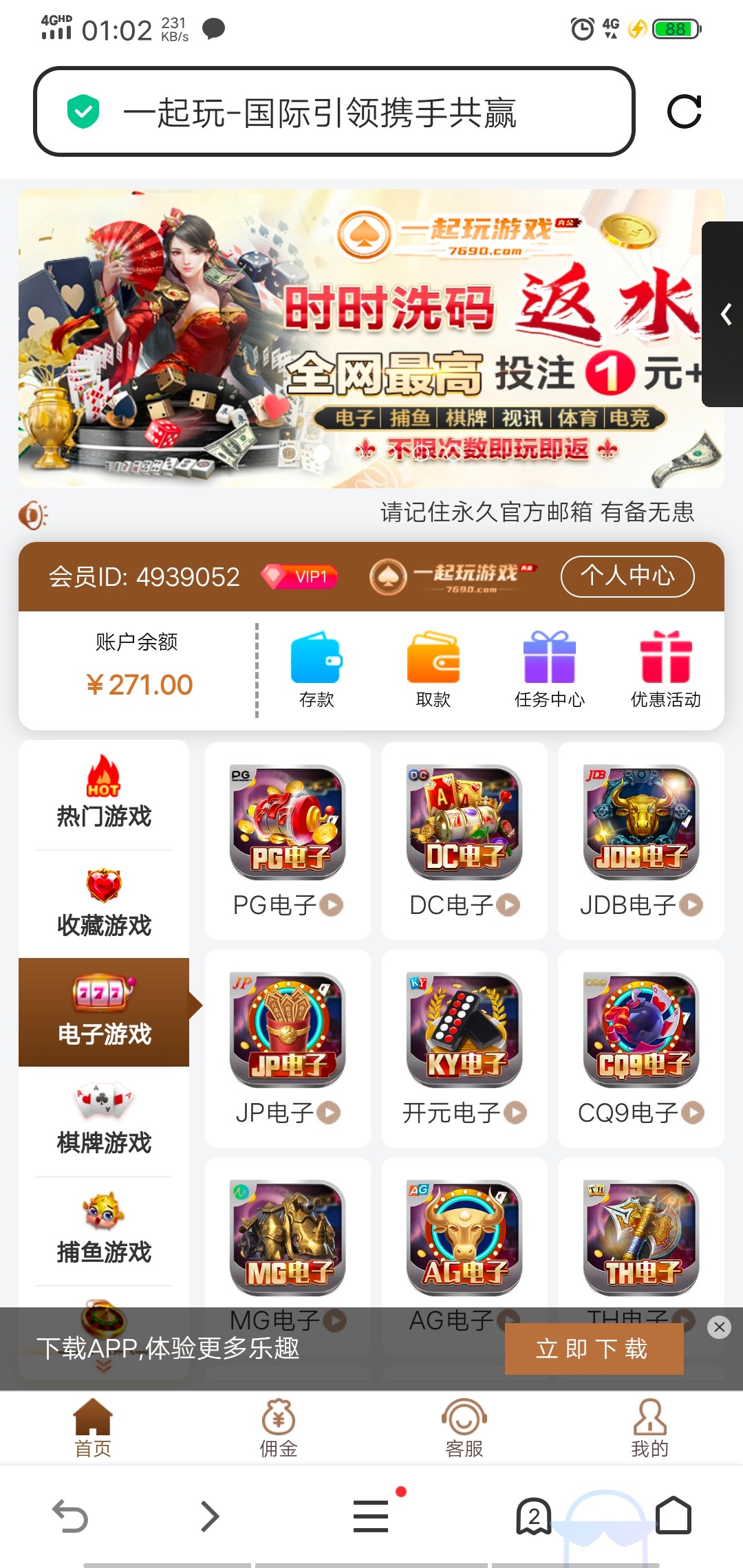Select the 热门游戏 category

[104, 794]
